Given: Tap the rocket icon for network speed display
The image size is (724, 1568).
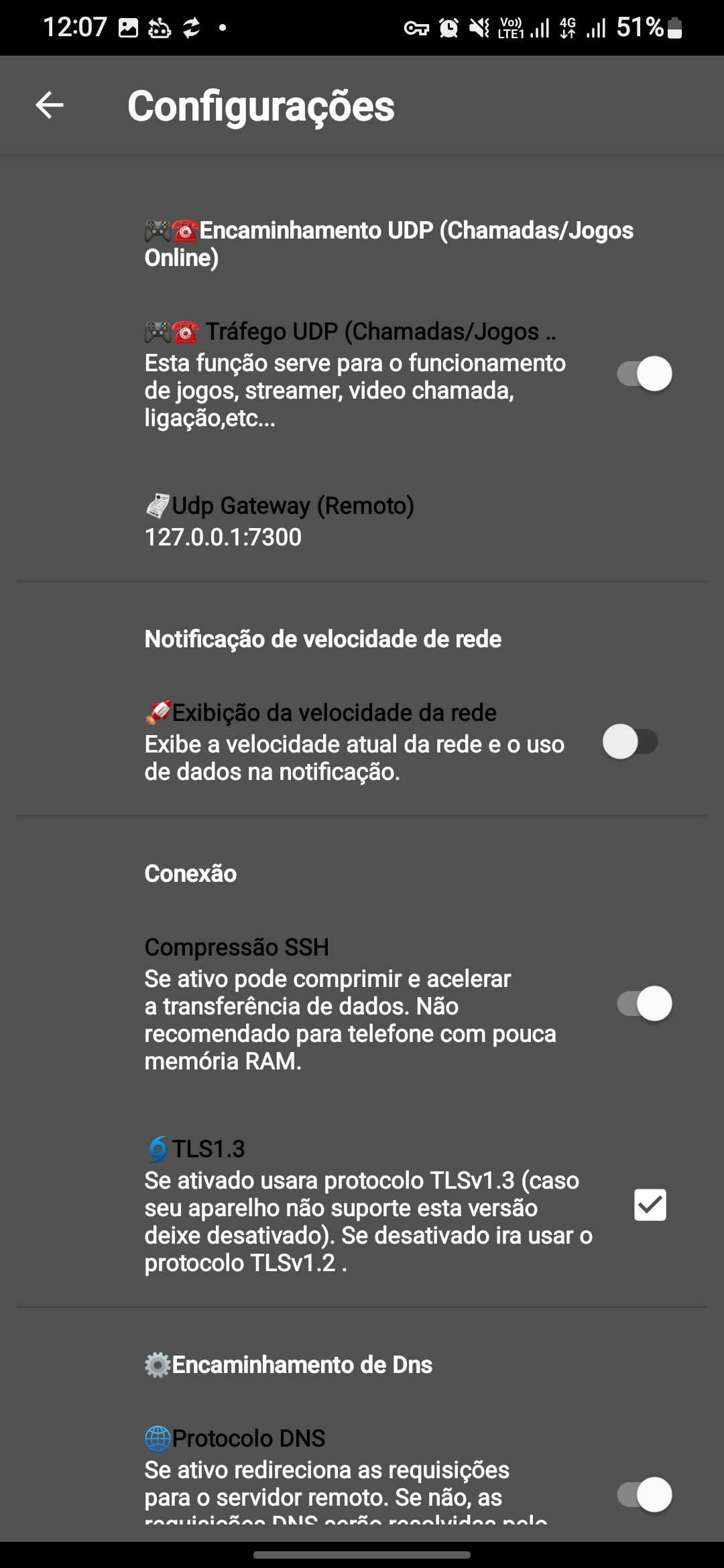Looking at the screenshot, I should pyautogui.click(x=157, y=712).
